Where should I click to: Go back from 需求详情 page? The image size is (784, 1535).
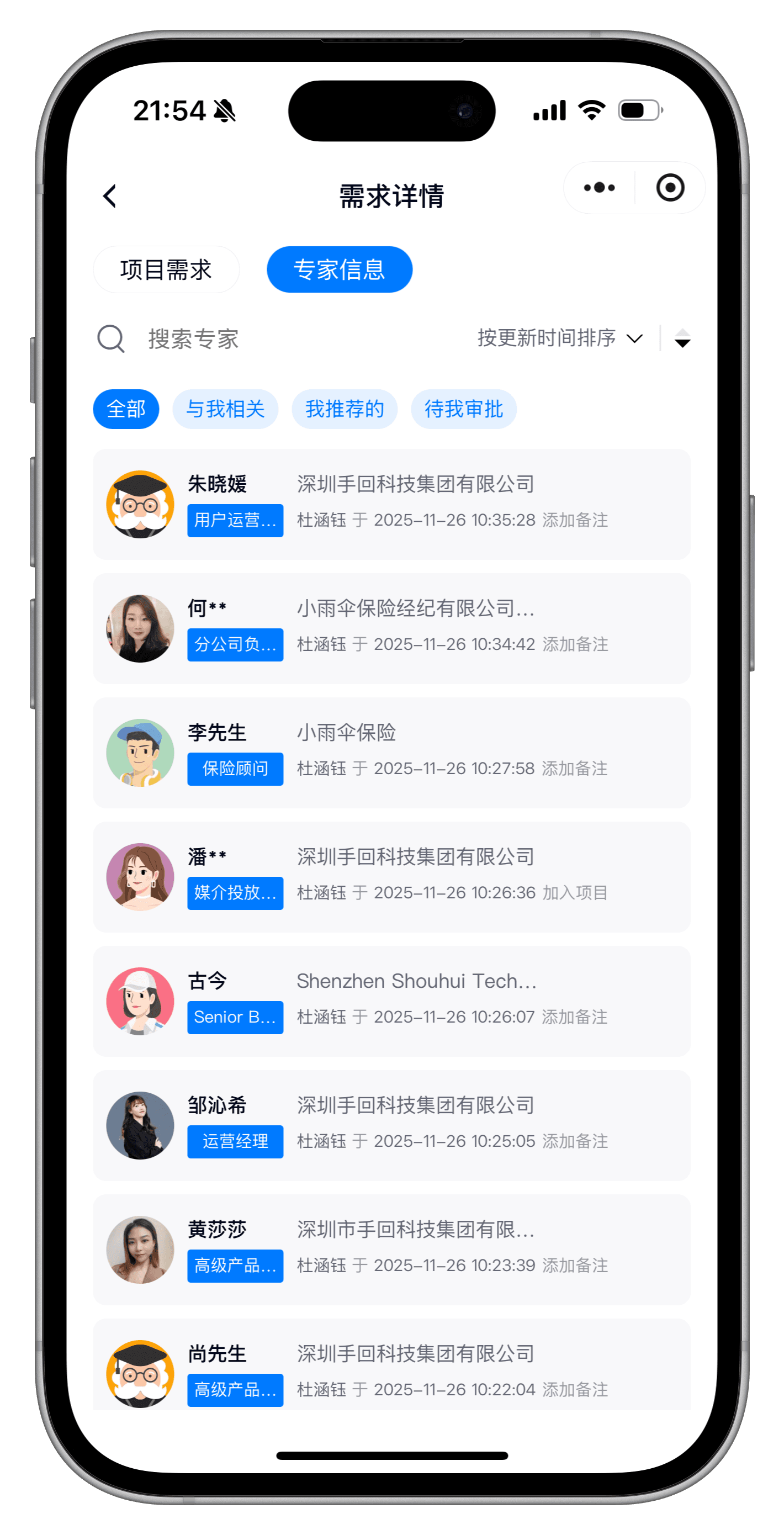click(x=110, y=196)
